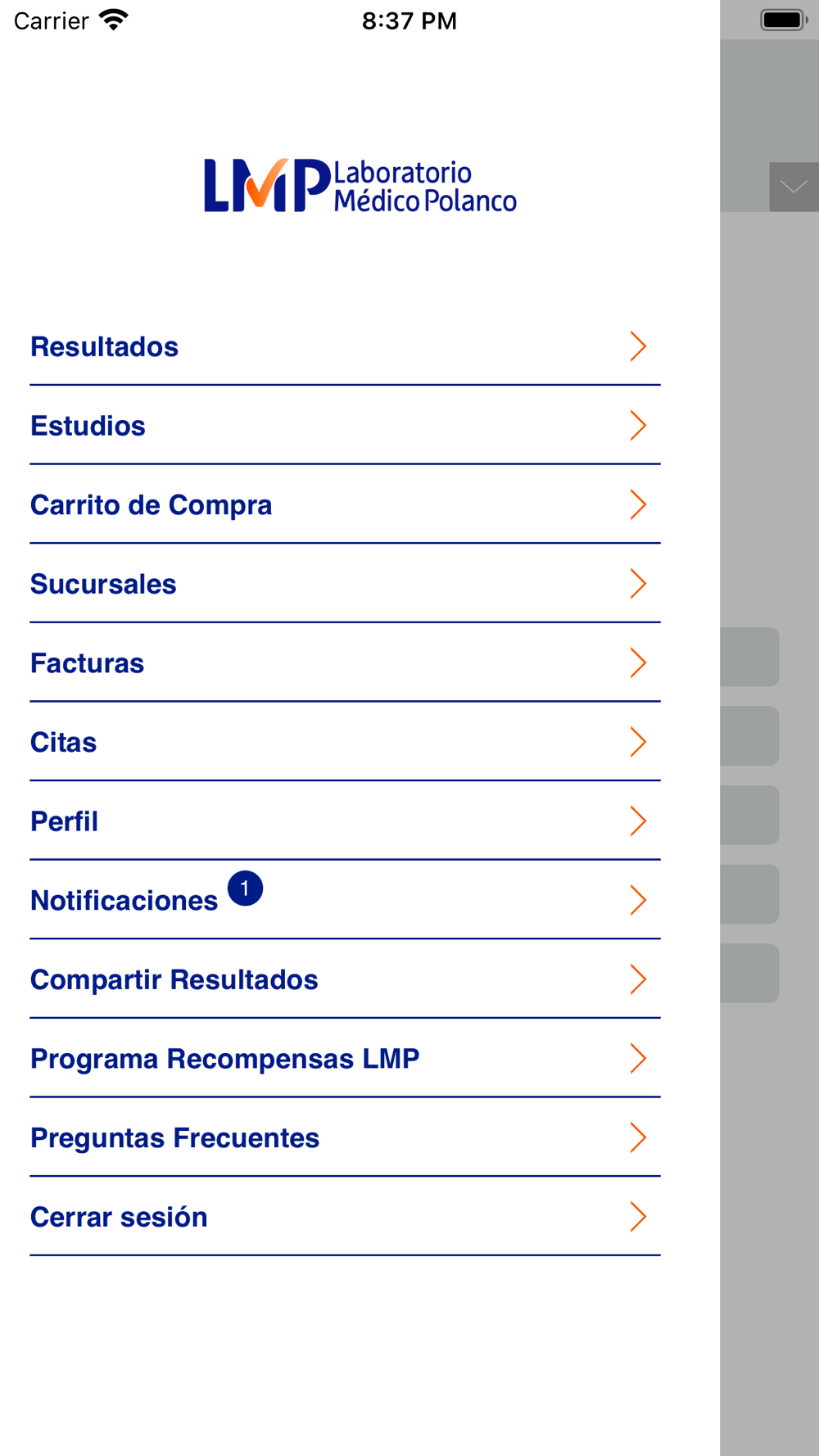Open the Facturas section
Image resolution: width=819 pixels, height=1456 pixels.
[345, 662]
